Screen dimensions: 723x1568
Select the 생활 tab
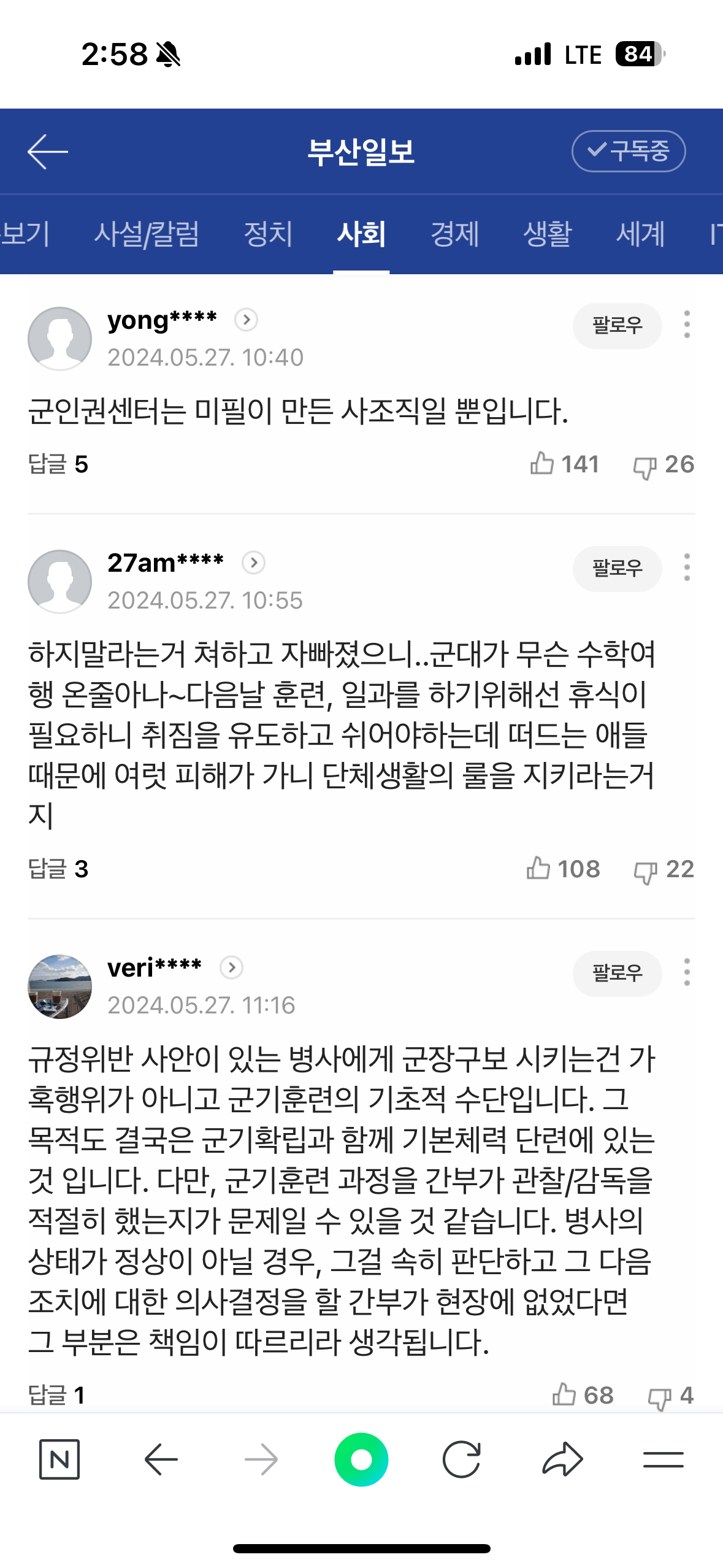[547, 234]
